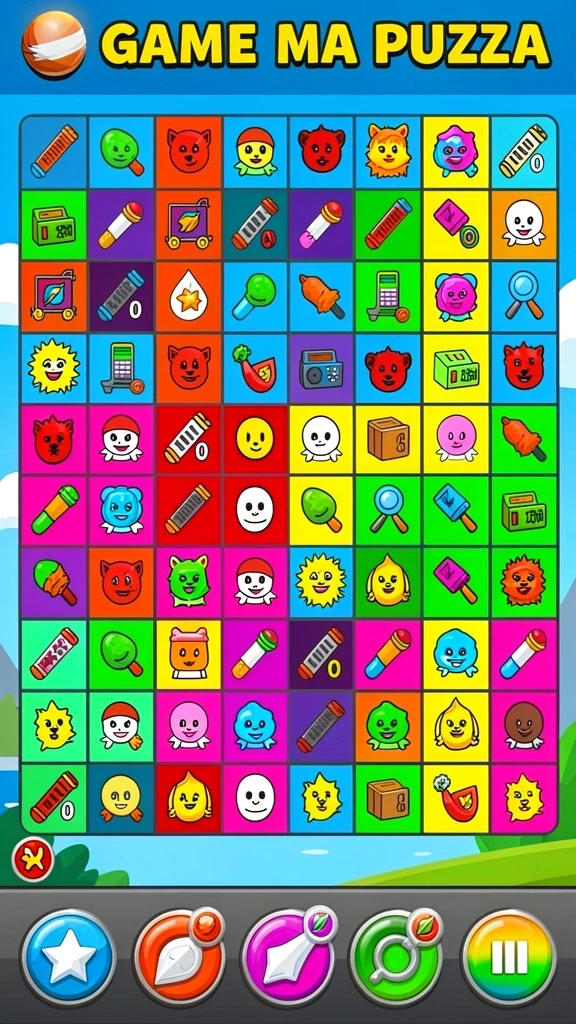Use the purple pen booster button

[288, 958]
